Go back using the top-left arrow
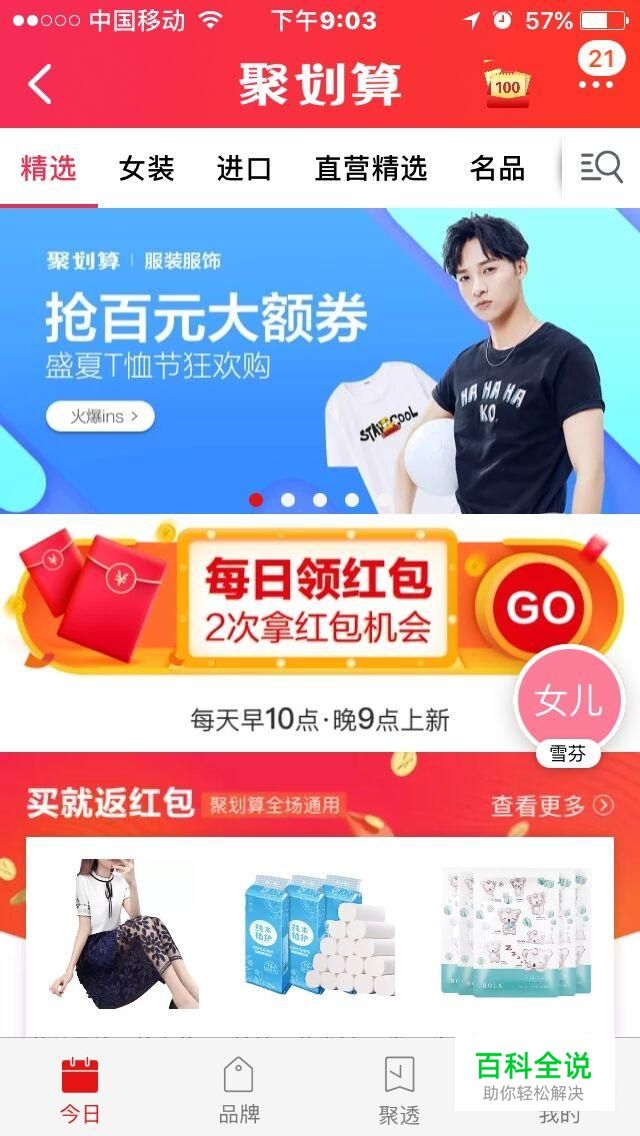640x1136 pixels. [40, 85]
